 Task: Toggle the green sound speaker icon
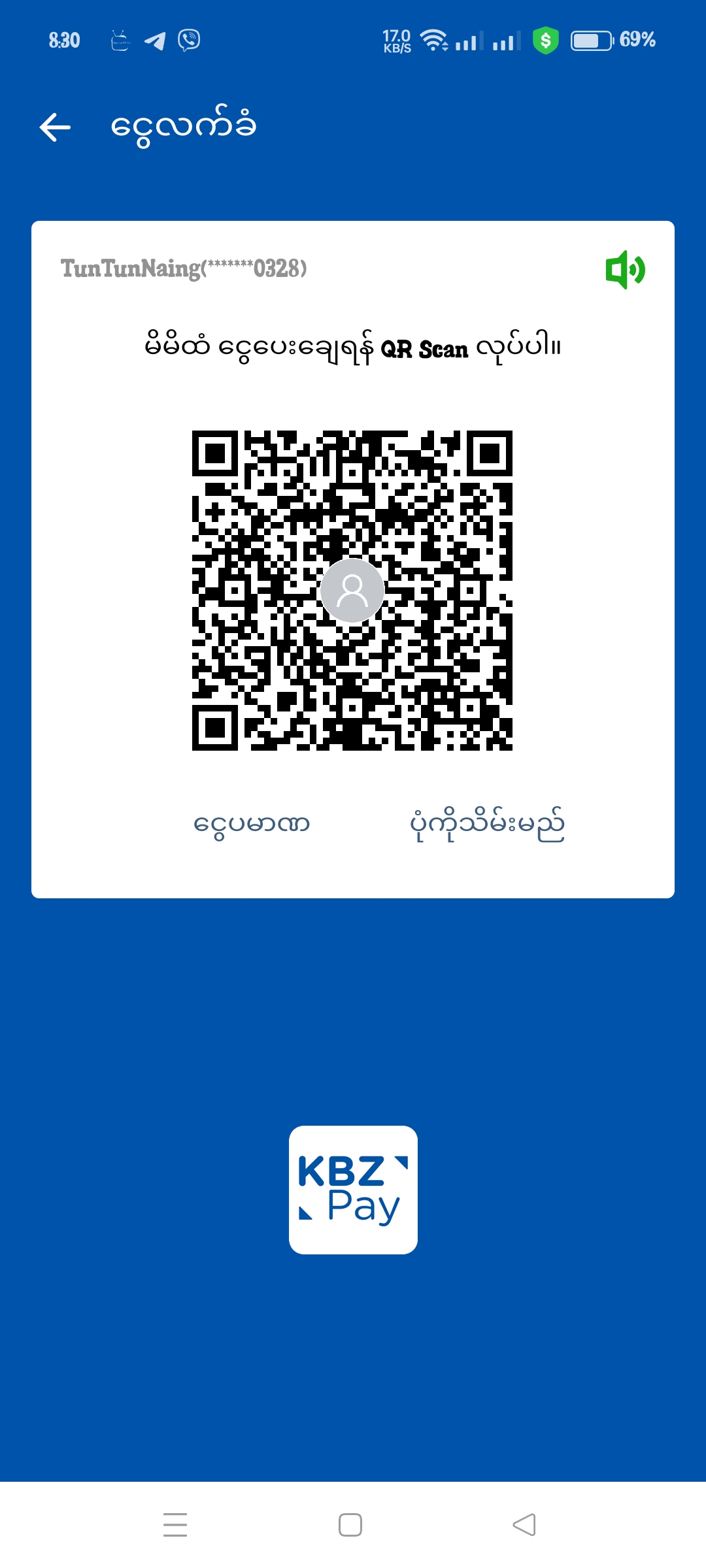(625, 269)
